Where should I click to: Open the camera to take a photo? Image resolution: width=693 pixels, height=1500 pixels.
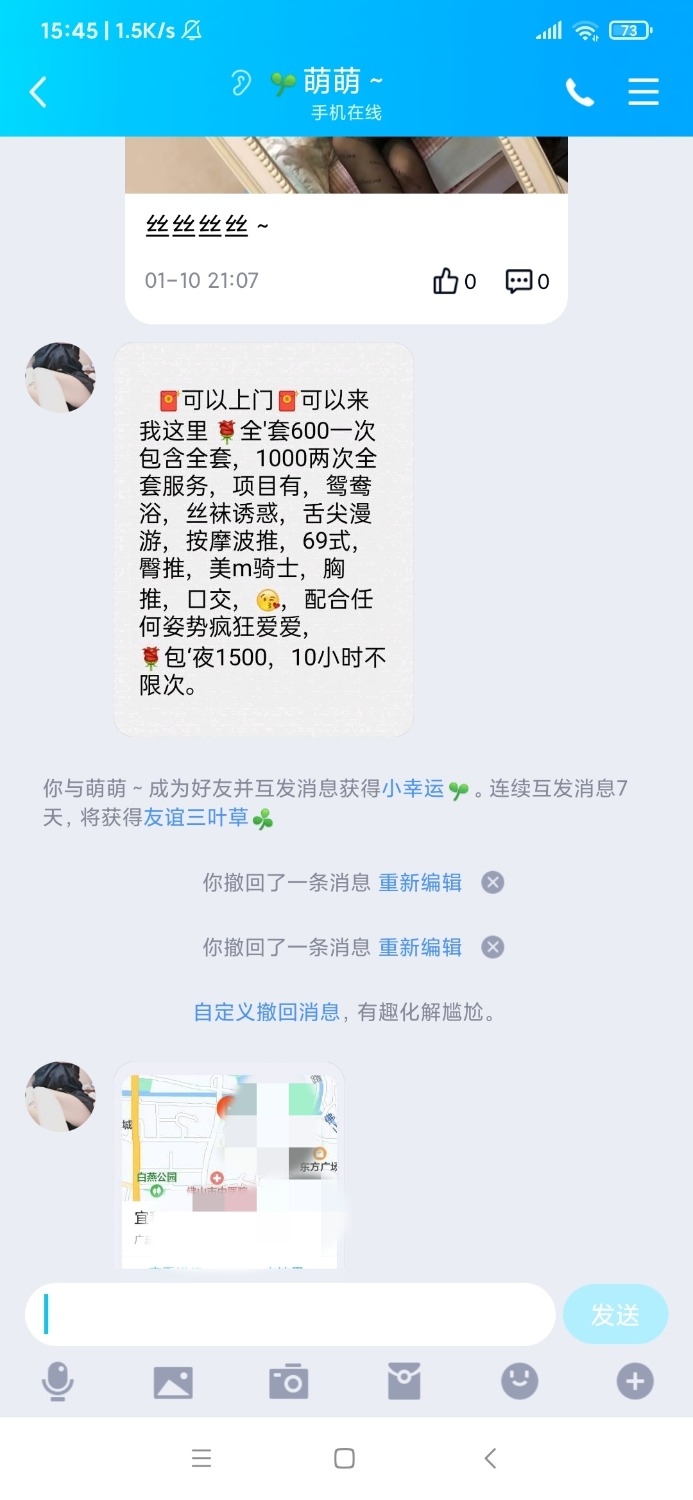click(x=288, y=1382)
